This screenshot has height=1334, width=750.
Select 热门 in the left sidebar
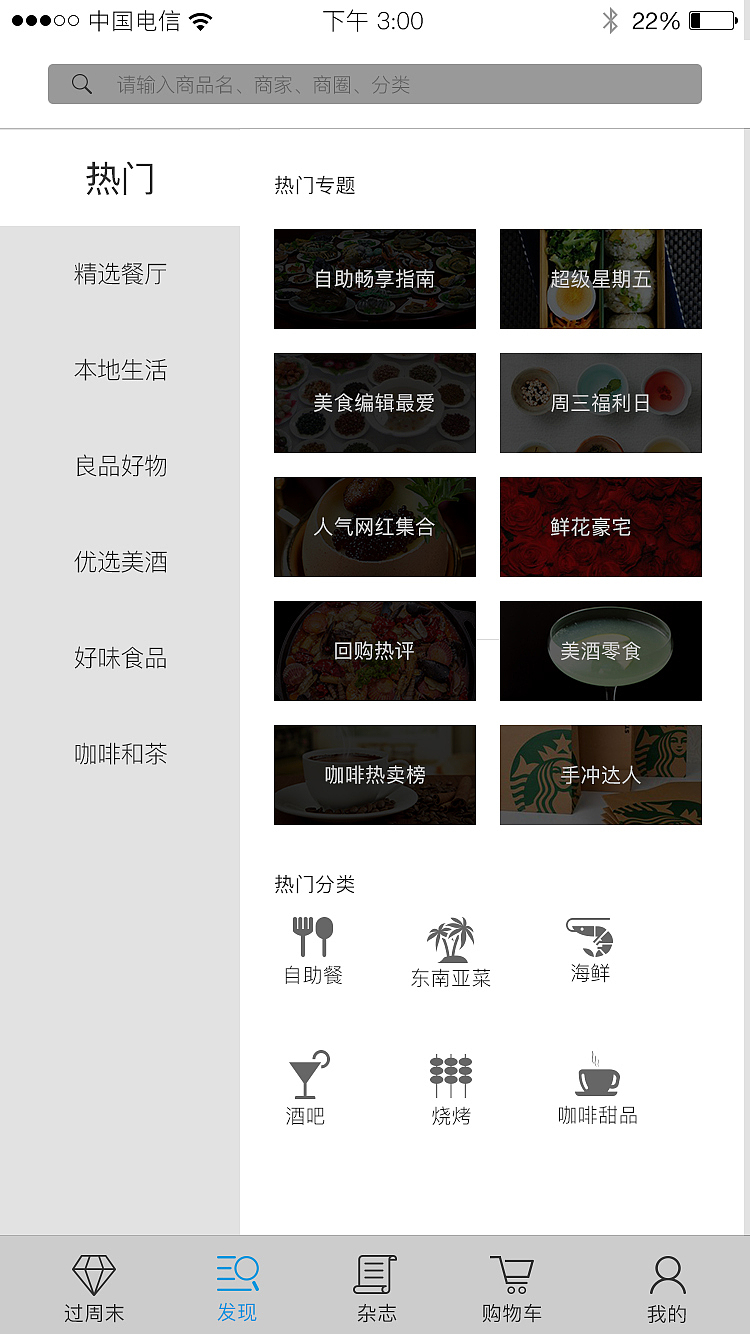pyautogui.click(x=121, y=176)
